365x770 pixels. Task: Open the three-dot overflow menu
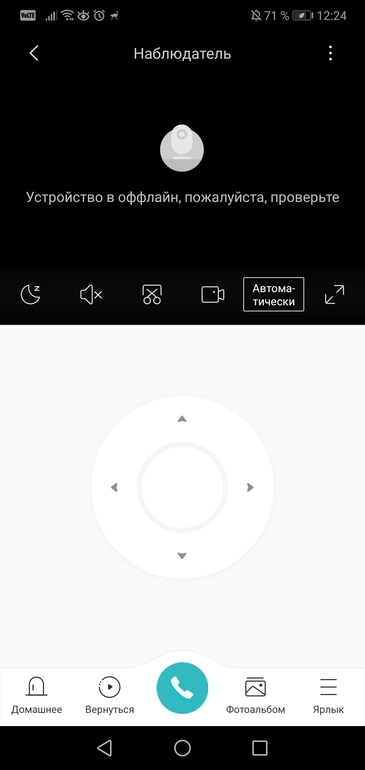pos(331,53)
